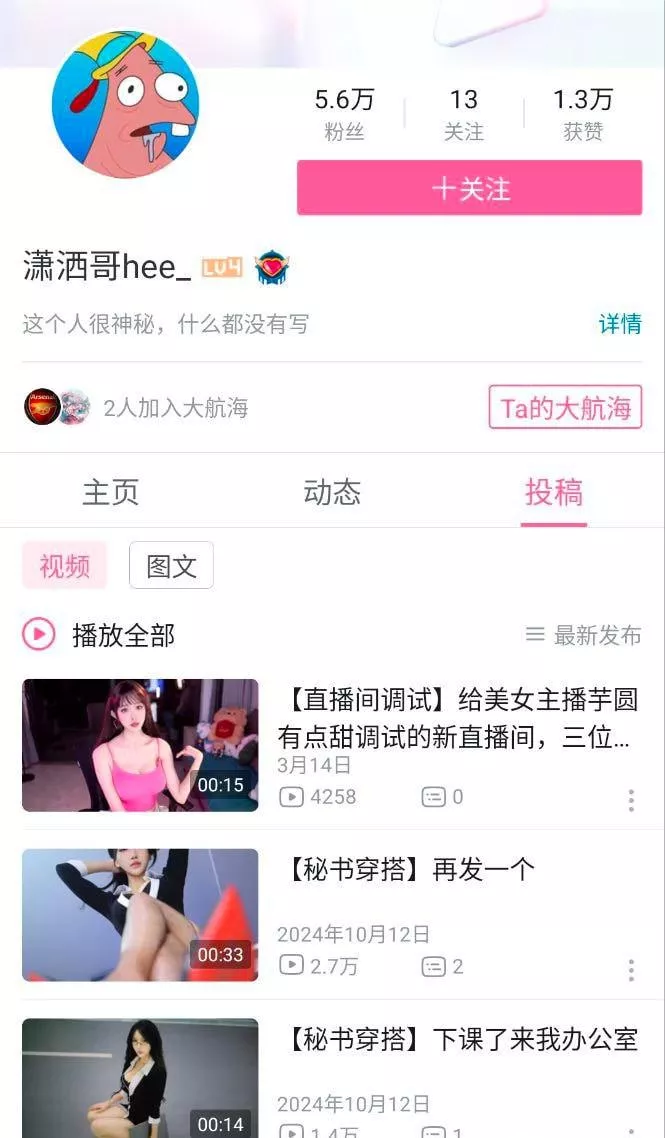This screenshot has width=665, height=1138.
Task: Open the user's profile avatar
Action: click(125, 103)
